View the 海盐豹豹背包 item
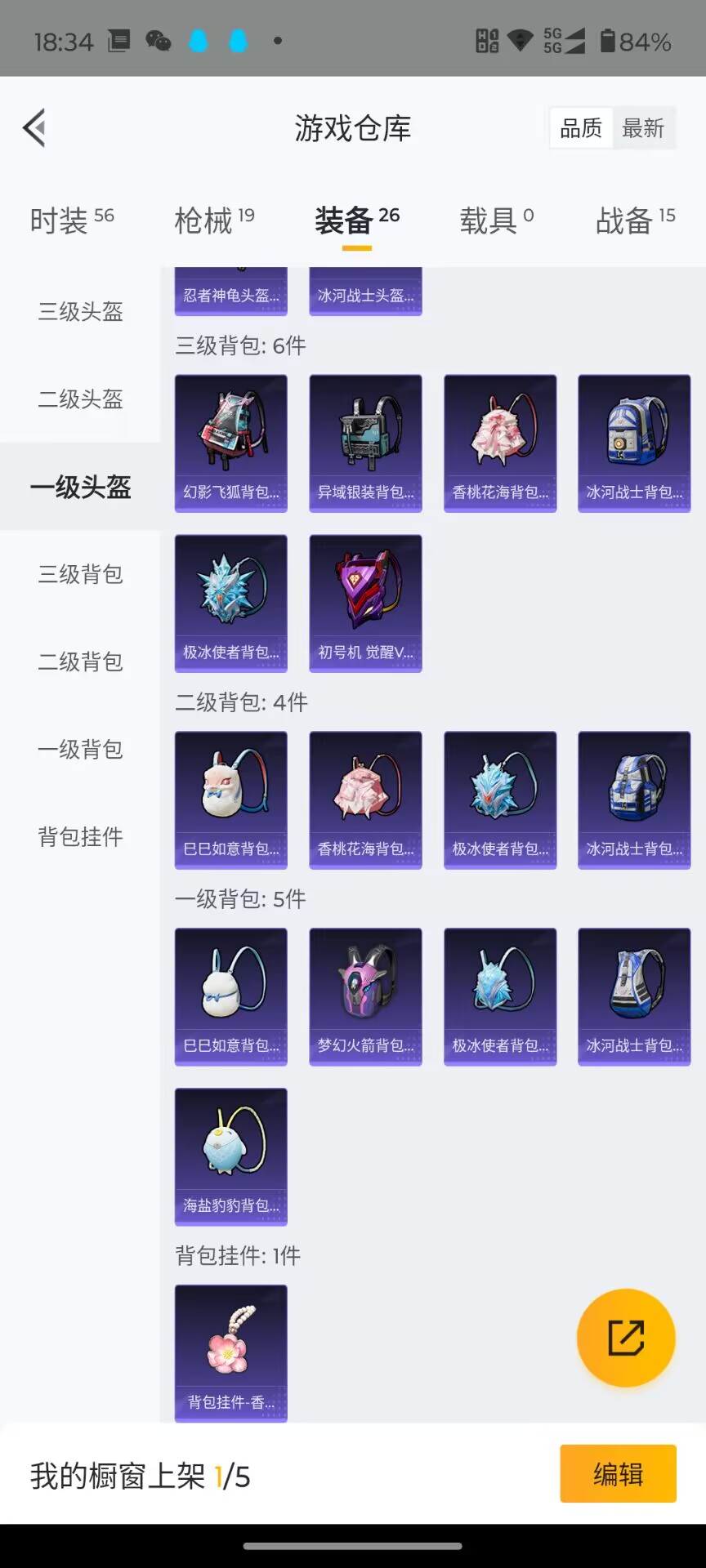Viewport: 706px width, 1568px height. point(231,1156)
